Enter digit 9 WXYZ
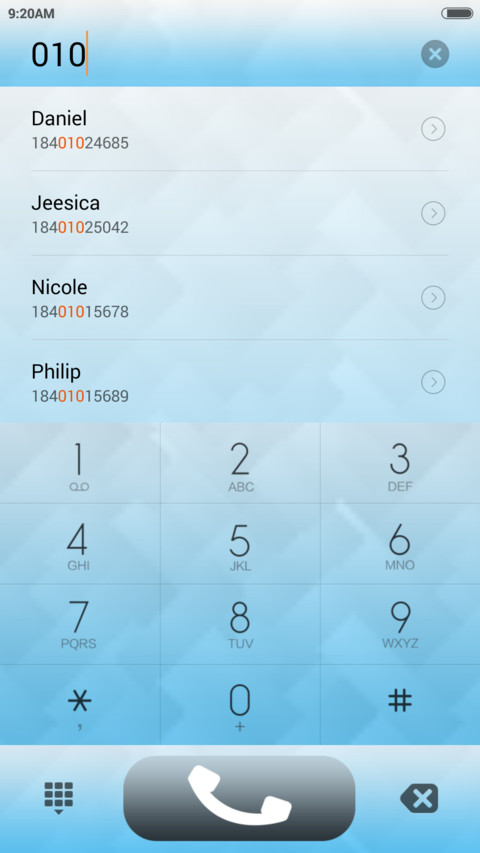 (400, 625)
